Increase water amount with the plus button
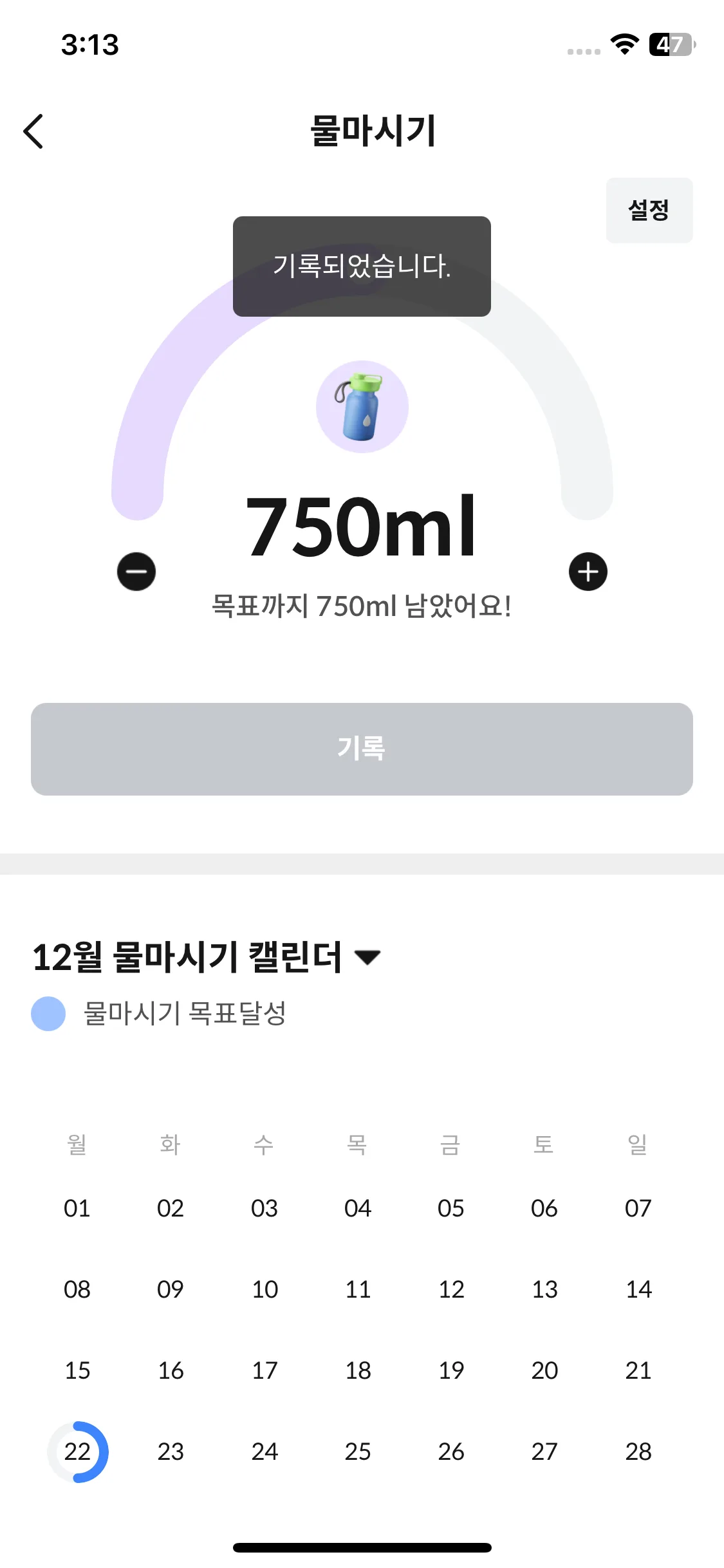The width and height of the screenshot is (724, 1568). tap(588, 572)
